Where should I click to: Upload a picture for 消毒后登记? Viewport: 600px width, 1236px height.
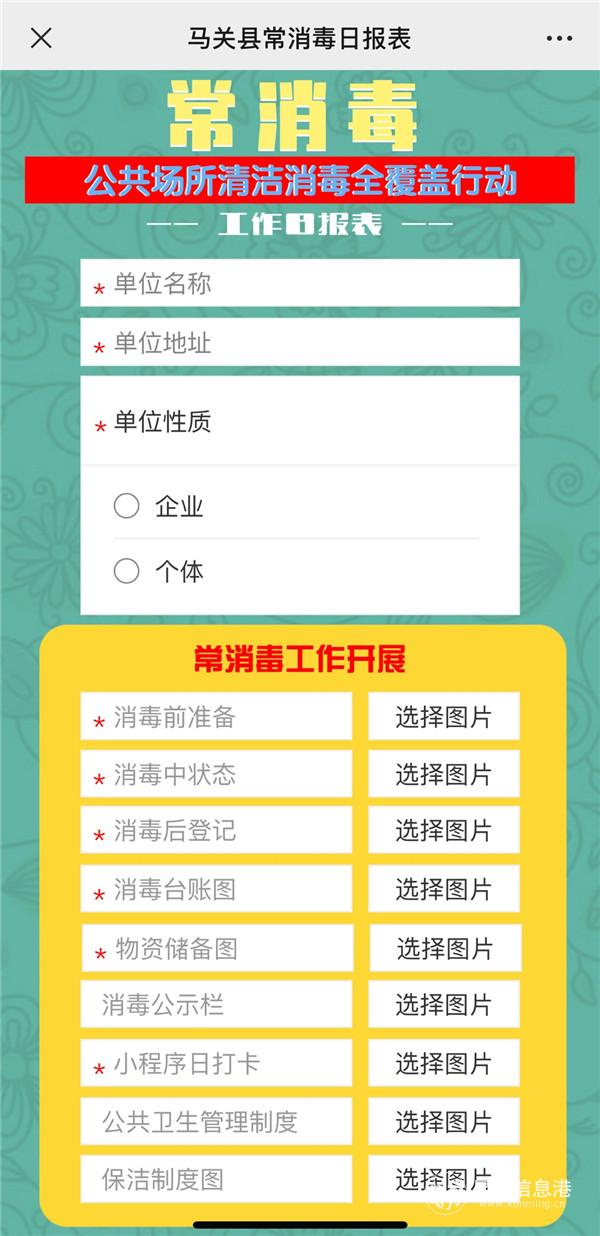pos(443,830)
